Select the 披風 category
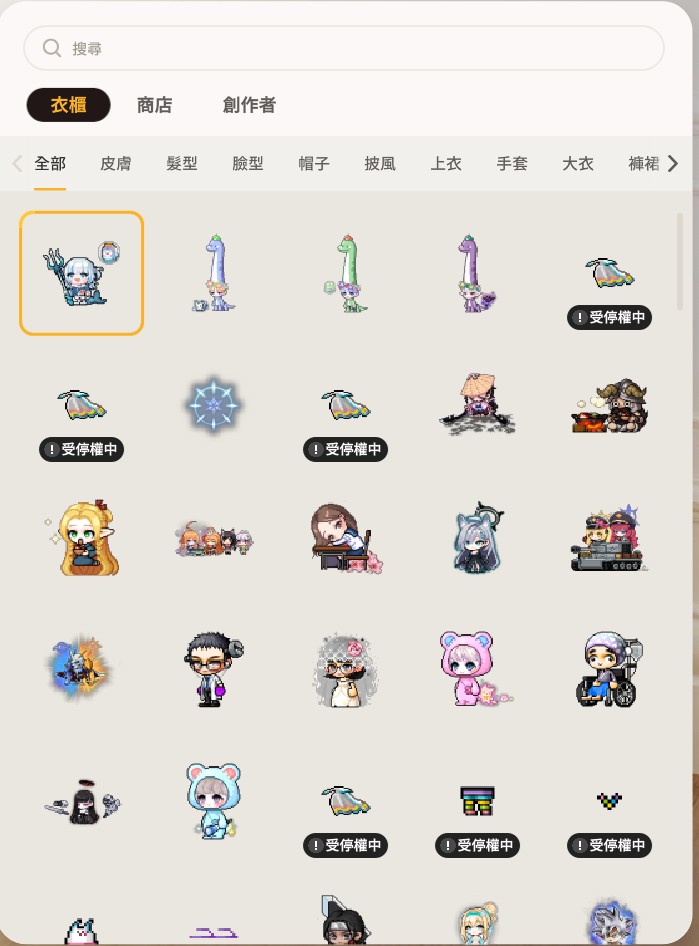699x946 pixels. (380, 163)
